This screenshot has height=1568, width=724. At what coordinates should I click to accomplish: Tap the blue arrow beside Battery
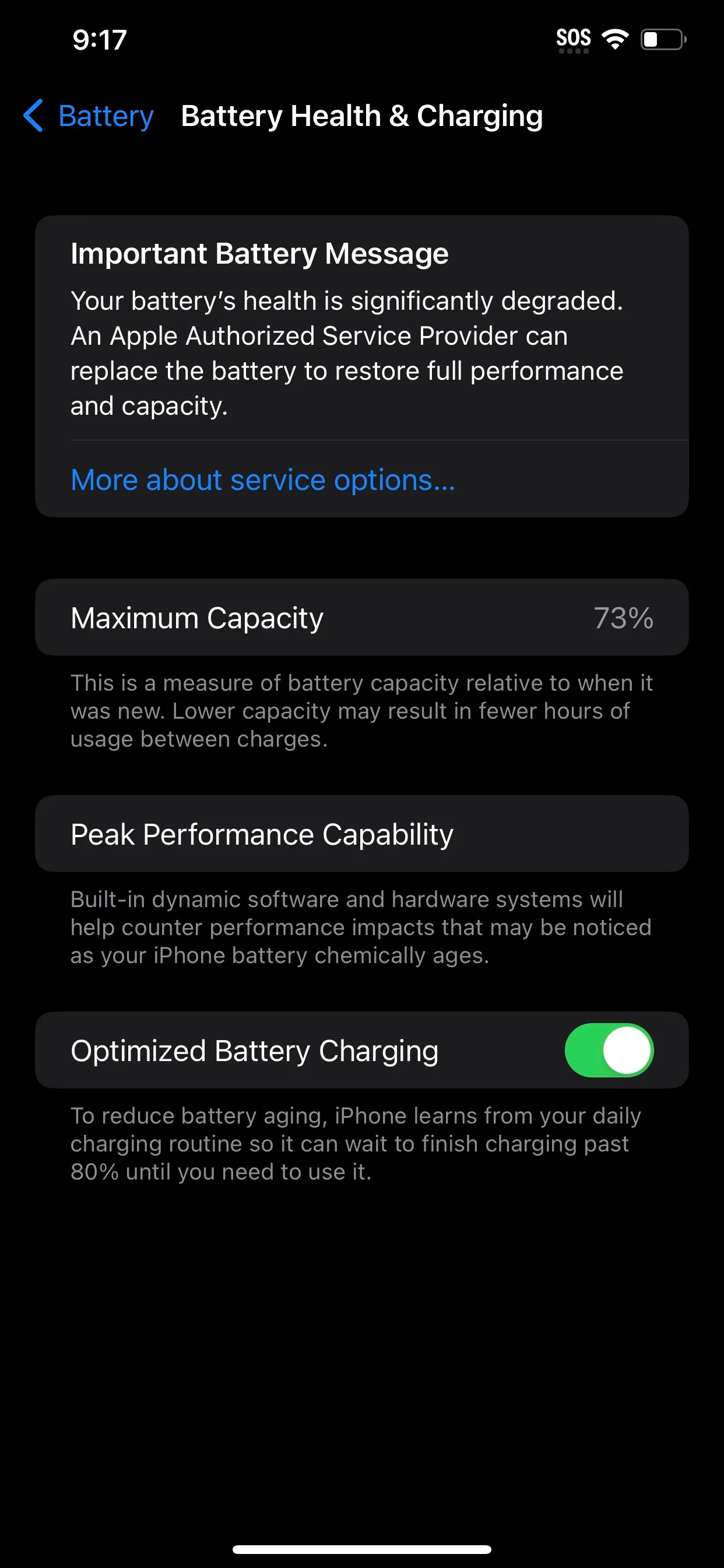[32, 116]
